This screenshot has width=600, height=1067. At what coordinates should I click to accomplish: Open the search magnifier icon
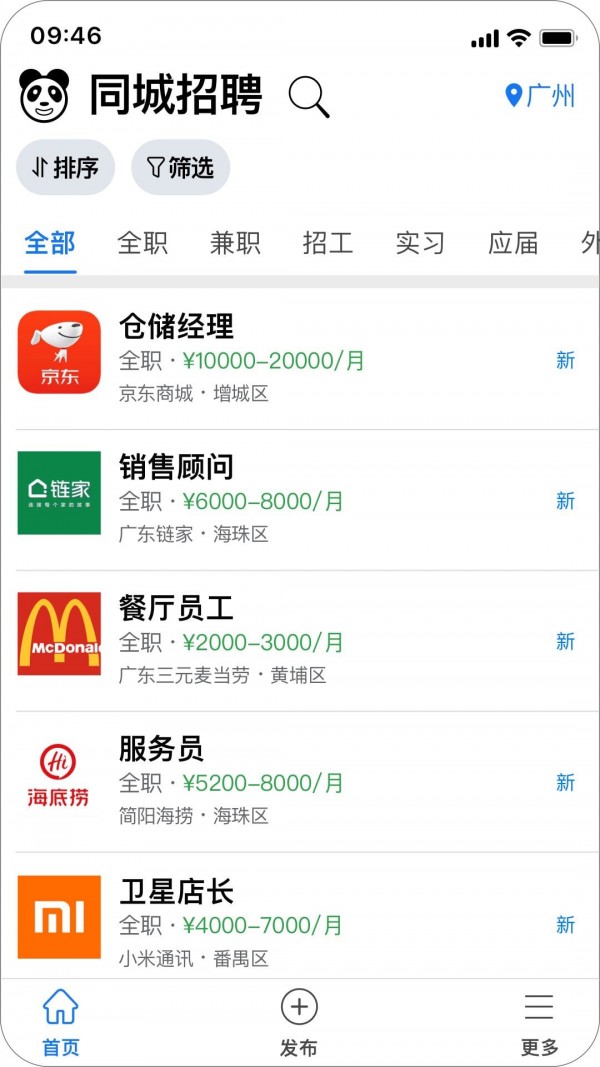tap(309, 97)
